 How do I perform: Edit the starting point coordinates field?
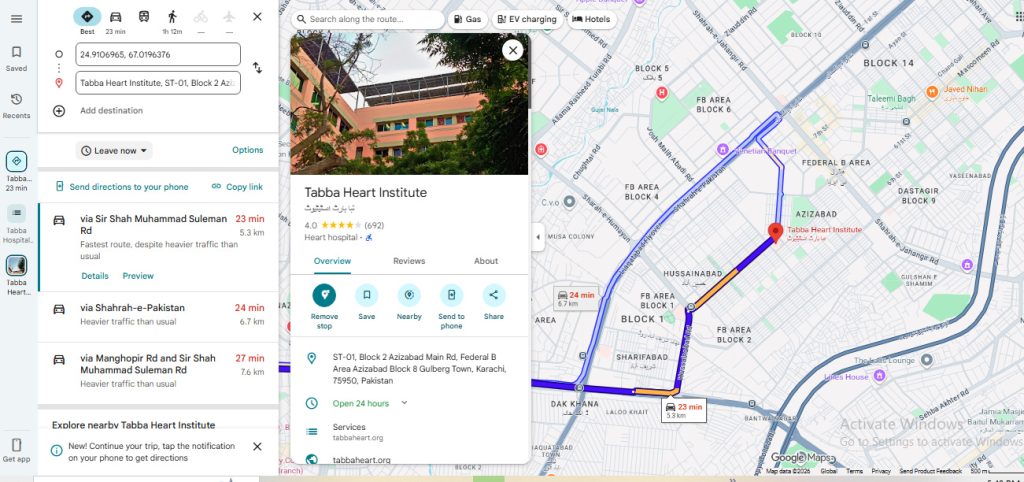pos(158,54)
